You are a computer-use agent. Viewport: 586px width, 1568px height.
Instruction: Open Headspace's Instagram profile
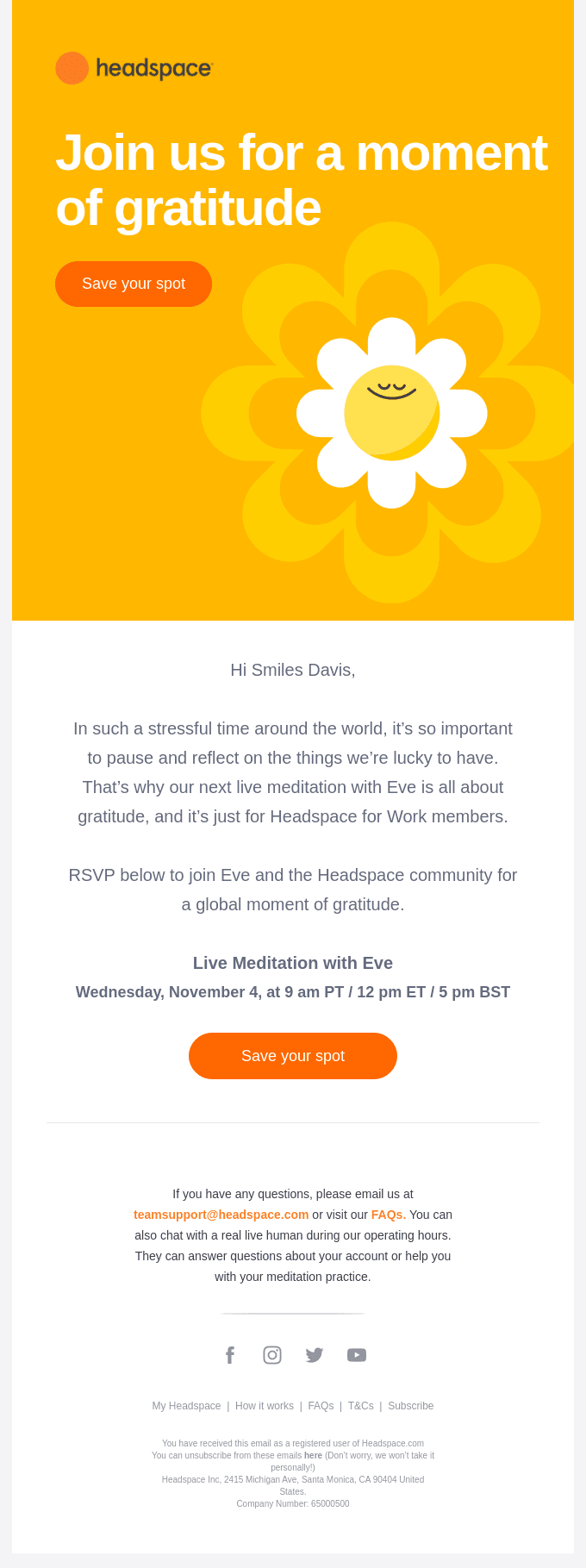click(272, 1355)
